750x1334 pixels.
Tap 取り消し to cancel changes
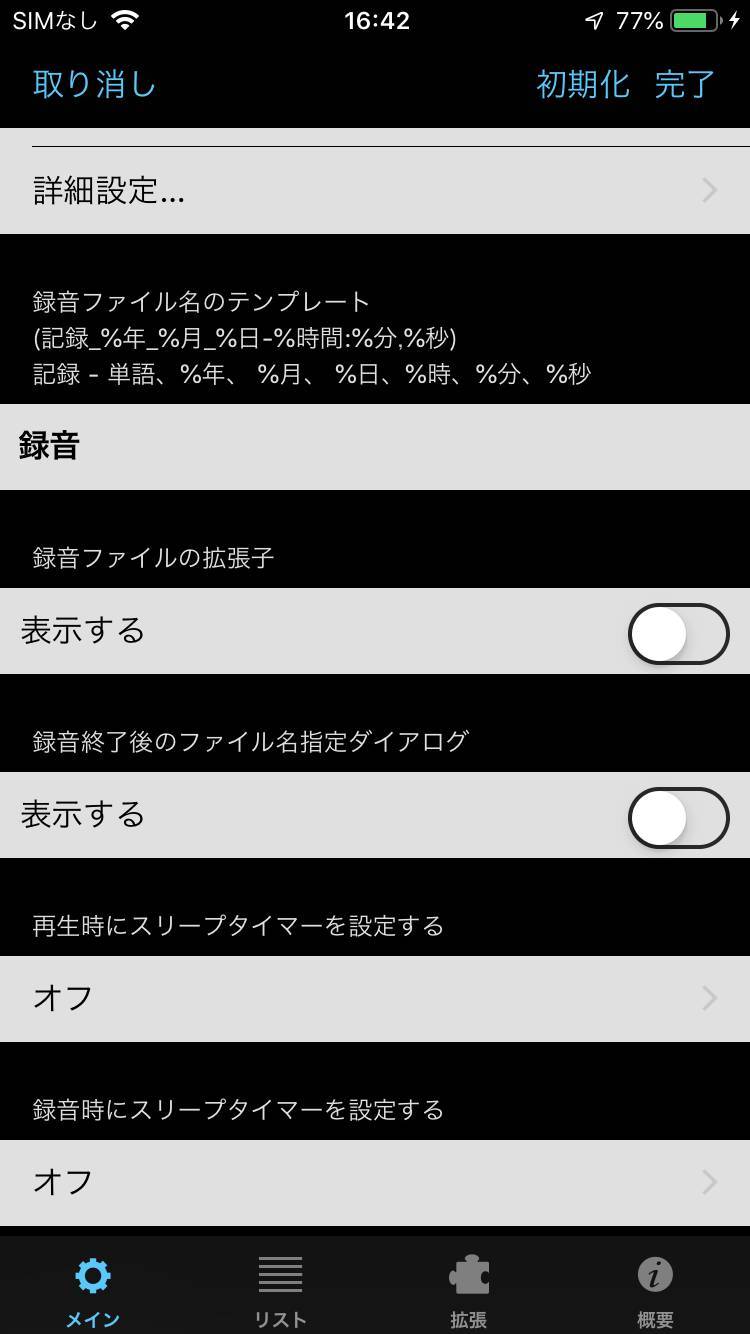tap(94, 84)
